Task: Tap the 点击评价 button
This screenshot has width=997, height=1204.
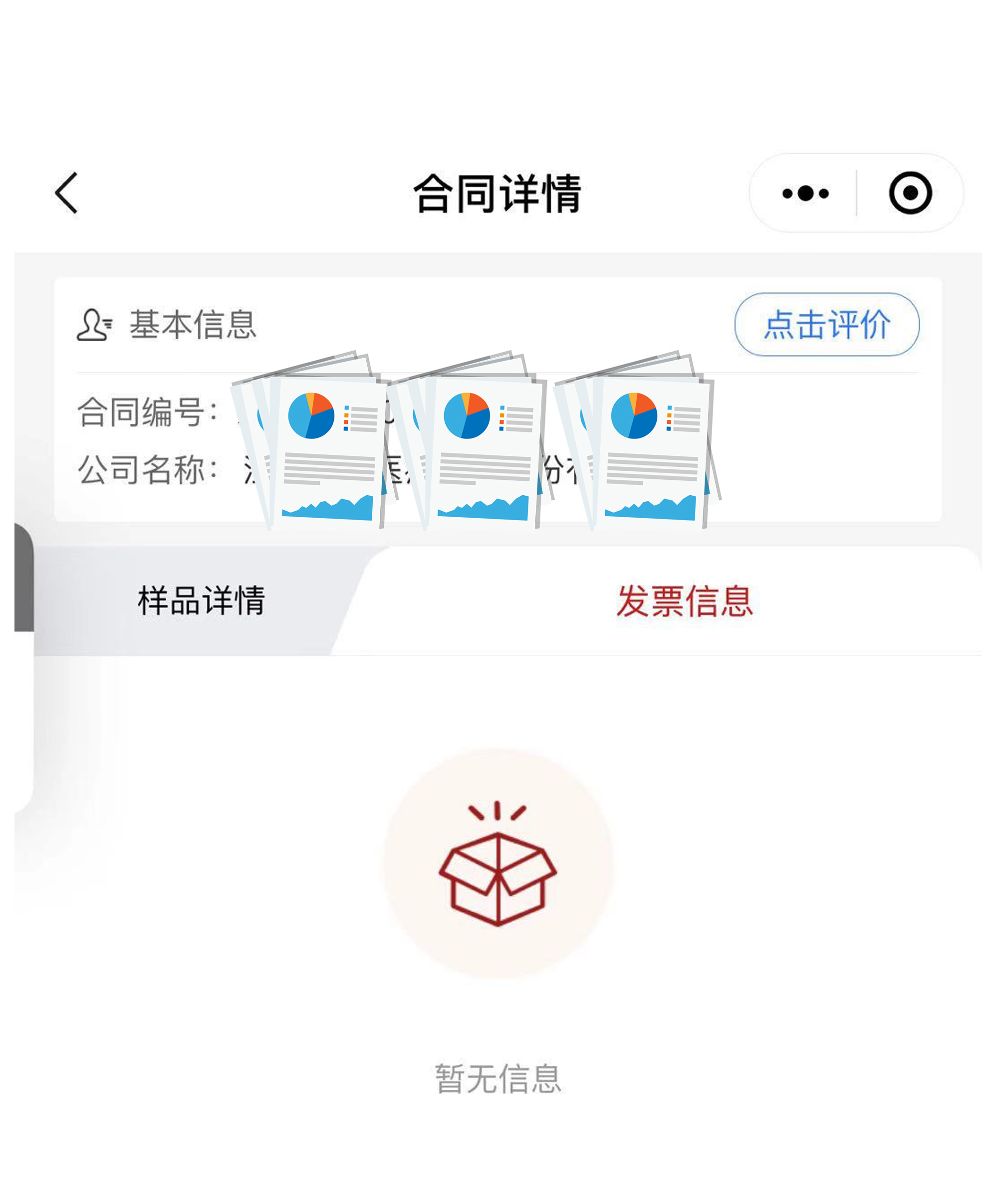Action: coord(826,325)
